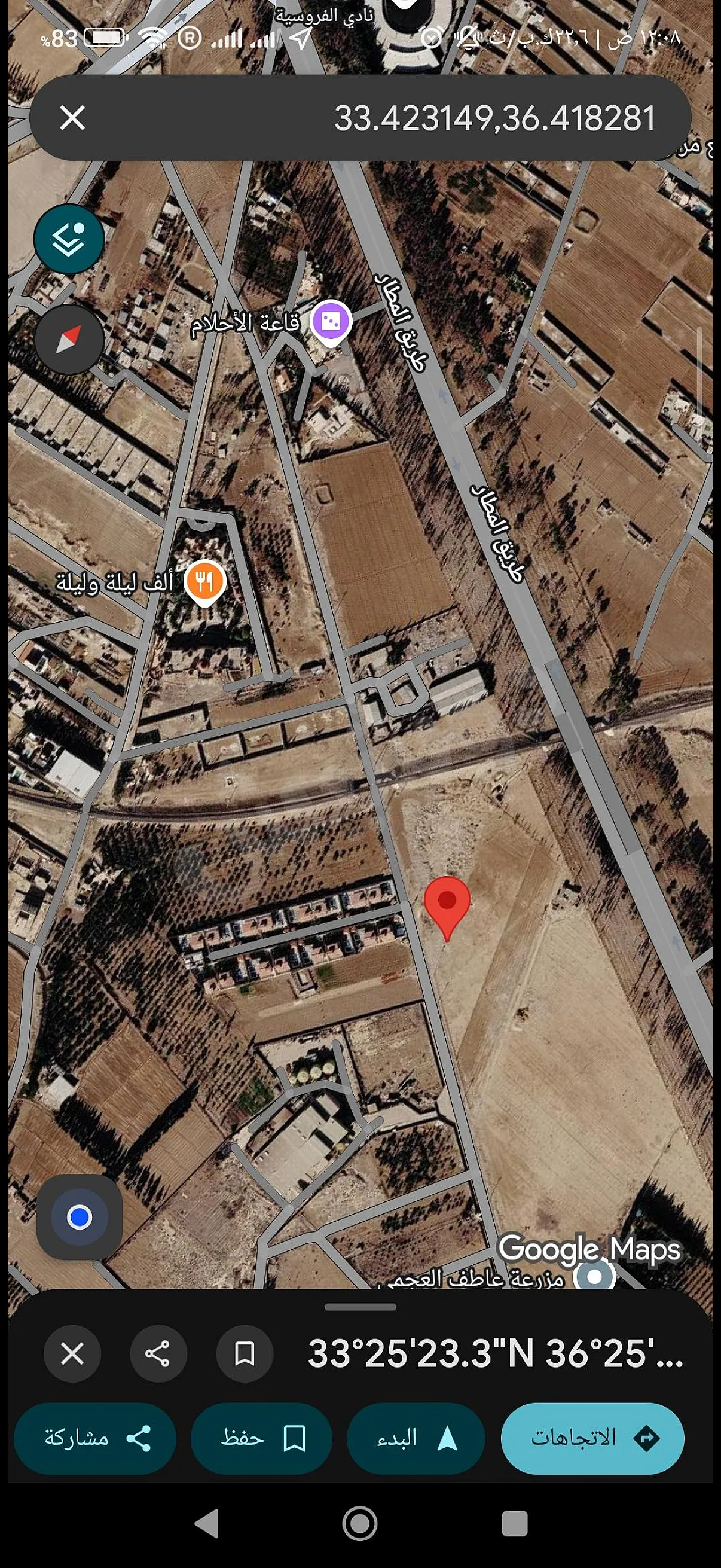Viewport: 721px width, 1568px height.
Task: Get directions with الاتجاهات button
Action: tap(592, 1439)
